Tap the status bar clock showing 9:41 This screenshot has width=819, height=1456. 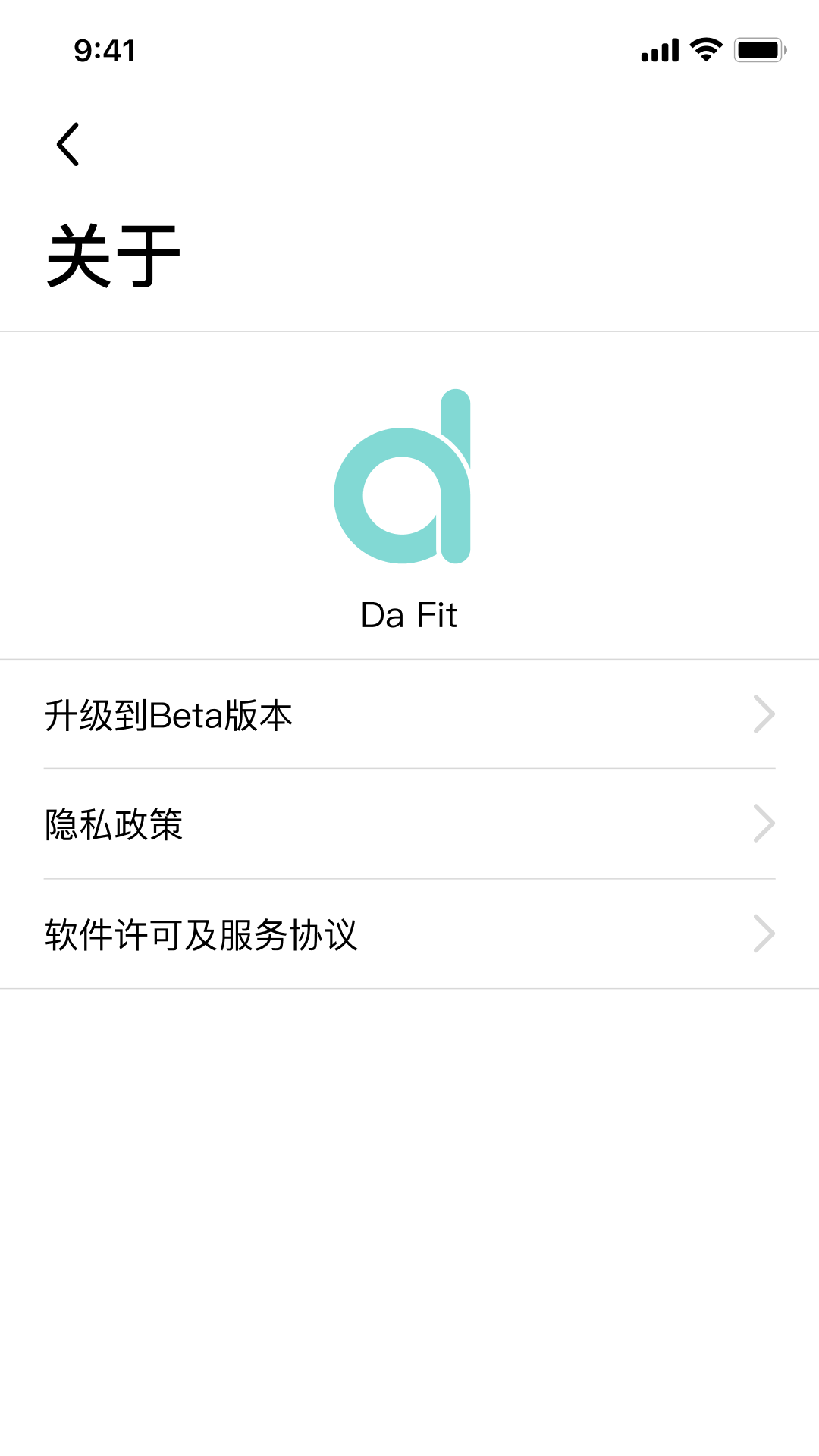[104, 51]
